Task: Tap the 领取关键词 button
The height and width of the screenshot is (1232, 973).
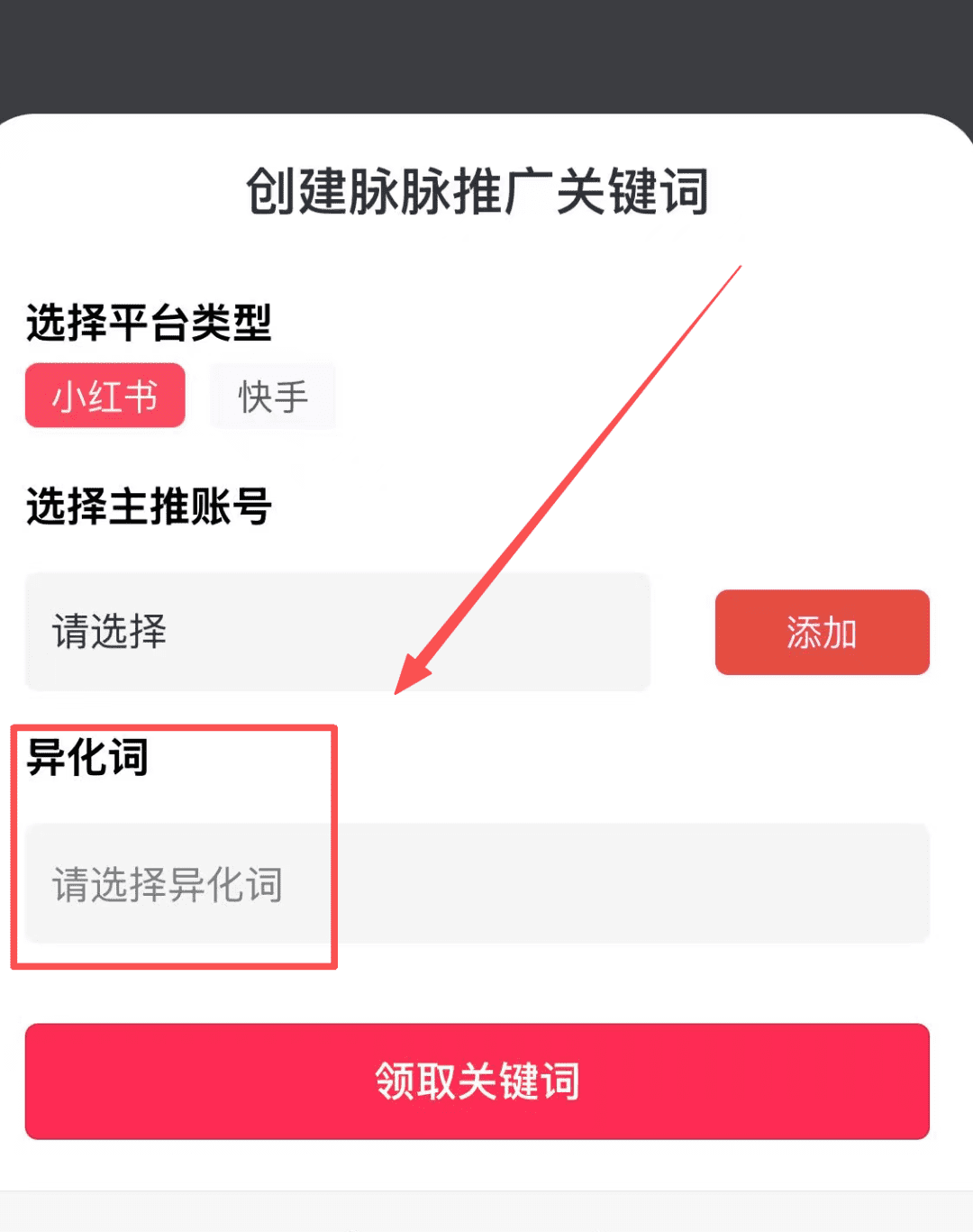Action: coord(477,1081)
